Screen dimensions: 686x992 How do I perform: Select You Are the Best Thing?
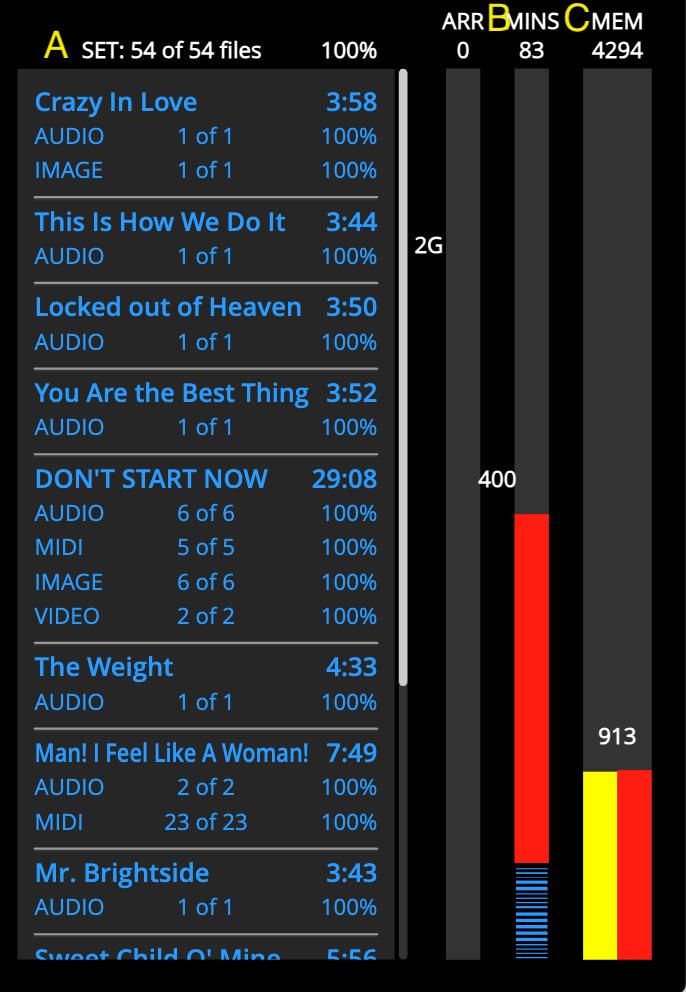point(172,393)
